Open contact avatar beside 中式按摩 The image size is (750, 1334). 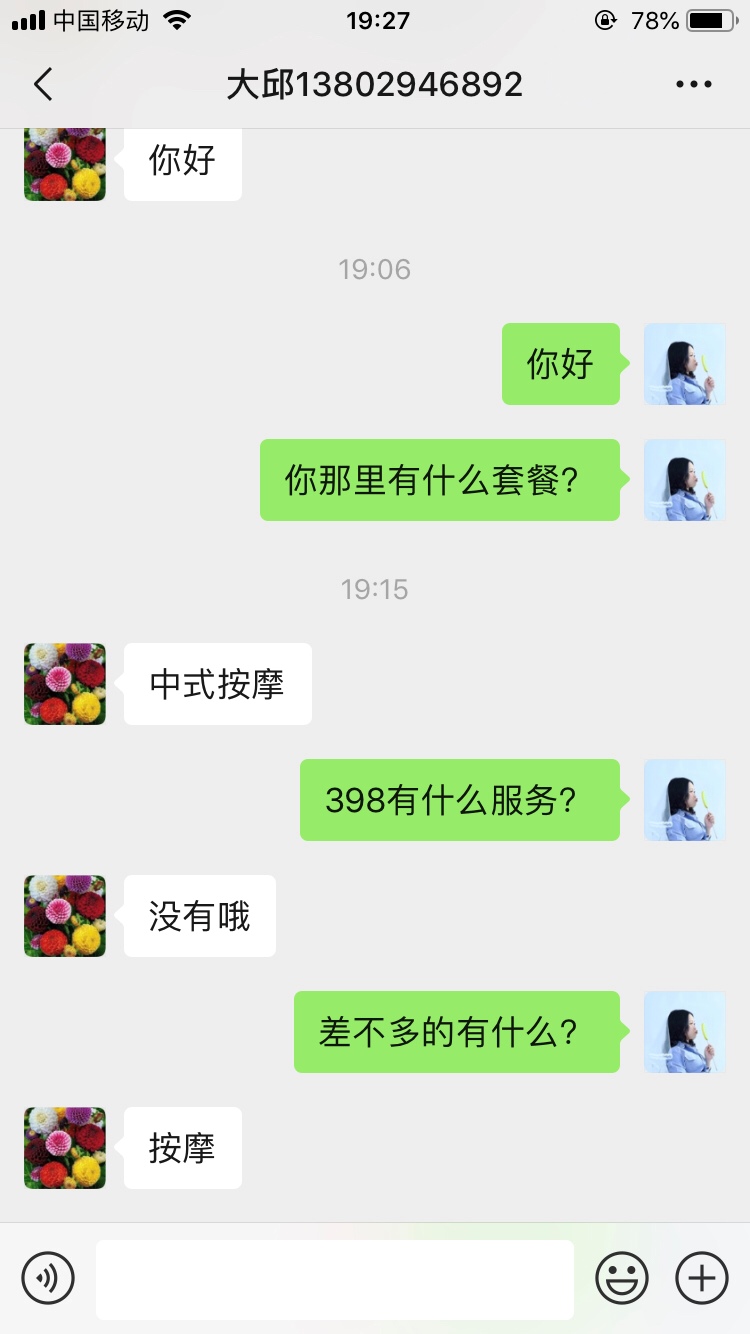[65, 684]
